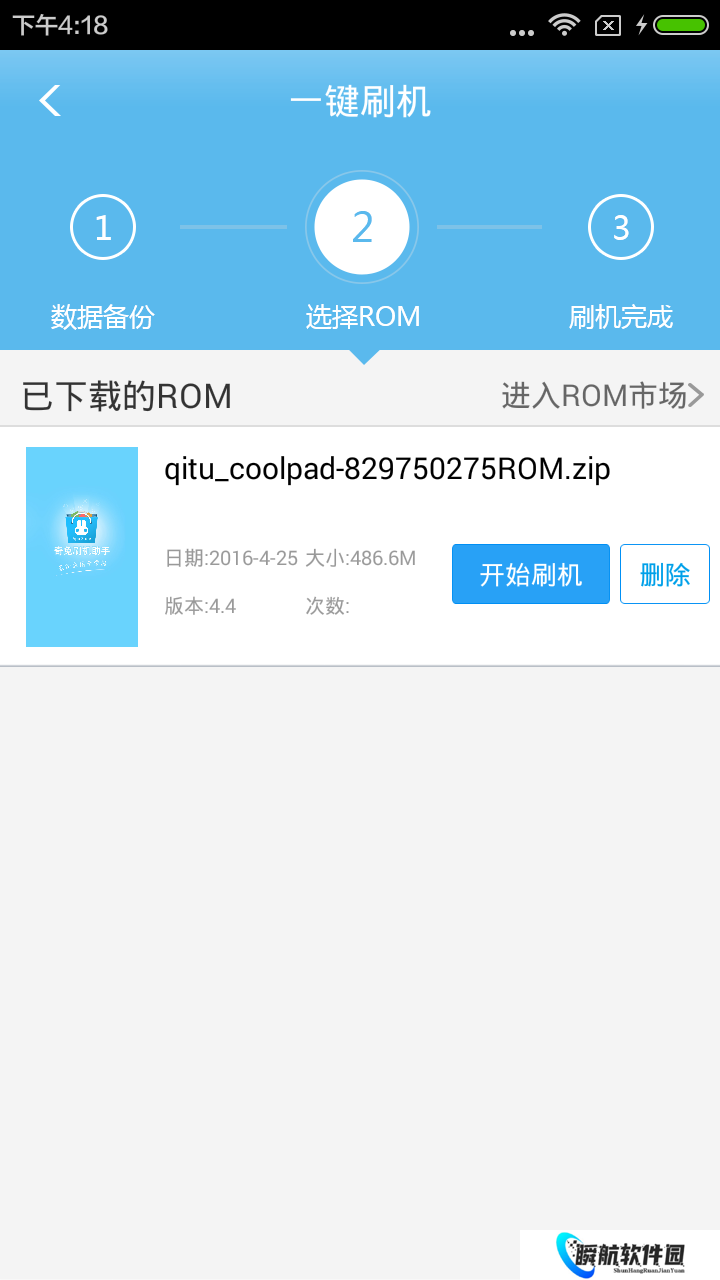
Task: Select step 1 circle 数据备份
Action: [x=103, y=227]
